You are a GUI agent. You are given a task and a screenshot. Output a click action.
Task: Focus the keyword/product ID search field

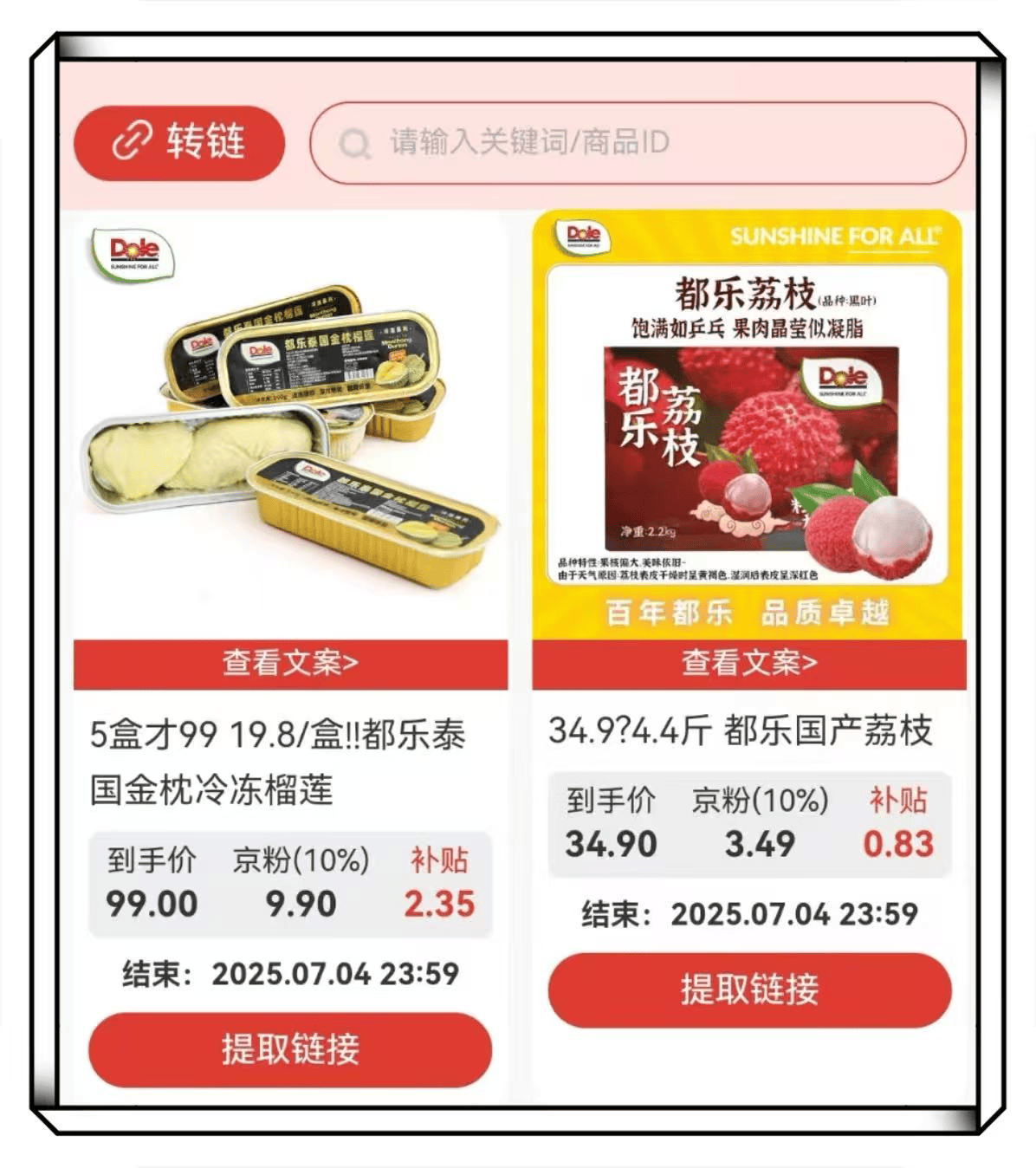click(x=638, y=143)
